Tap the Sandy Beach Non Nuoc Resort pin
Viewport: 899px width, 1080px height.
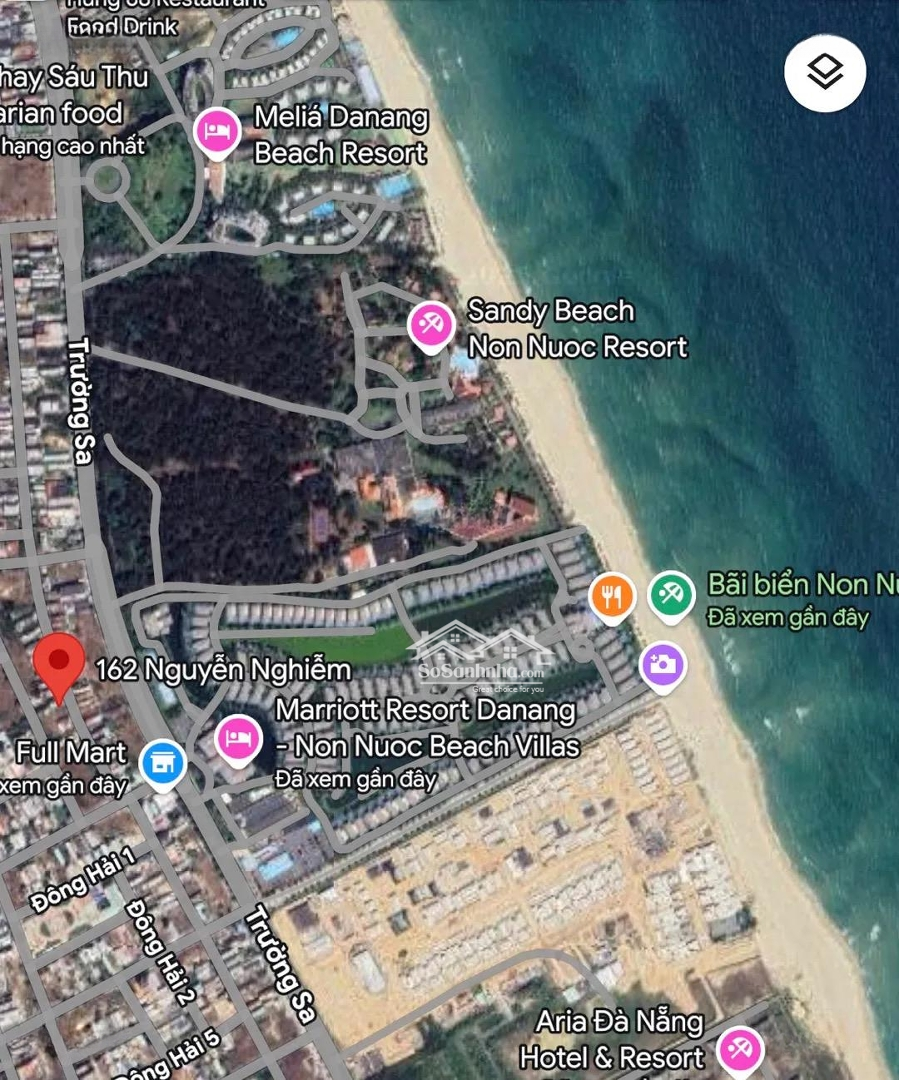(431, 326)
